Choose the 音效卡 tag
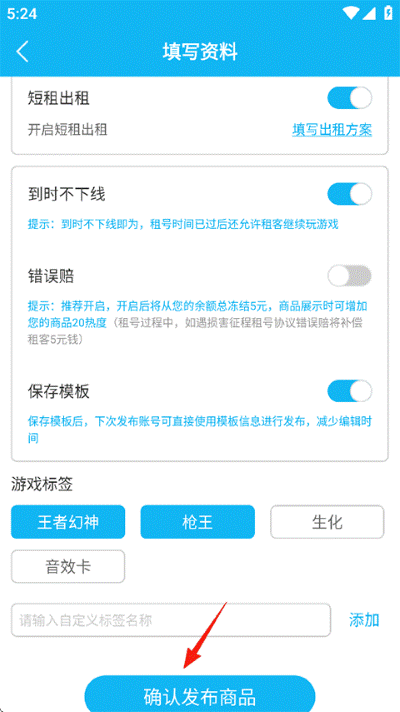 (68, 567)
